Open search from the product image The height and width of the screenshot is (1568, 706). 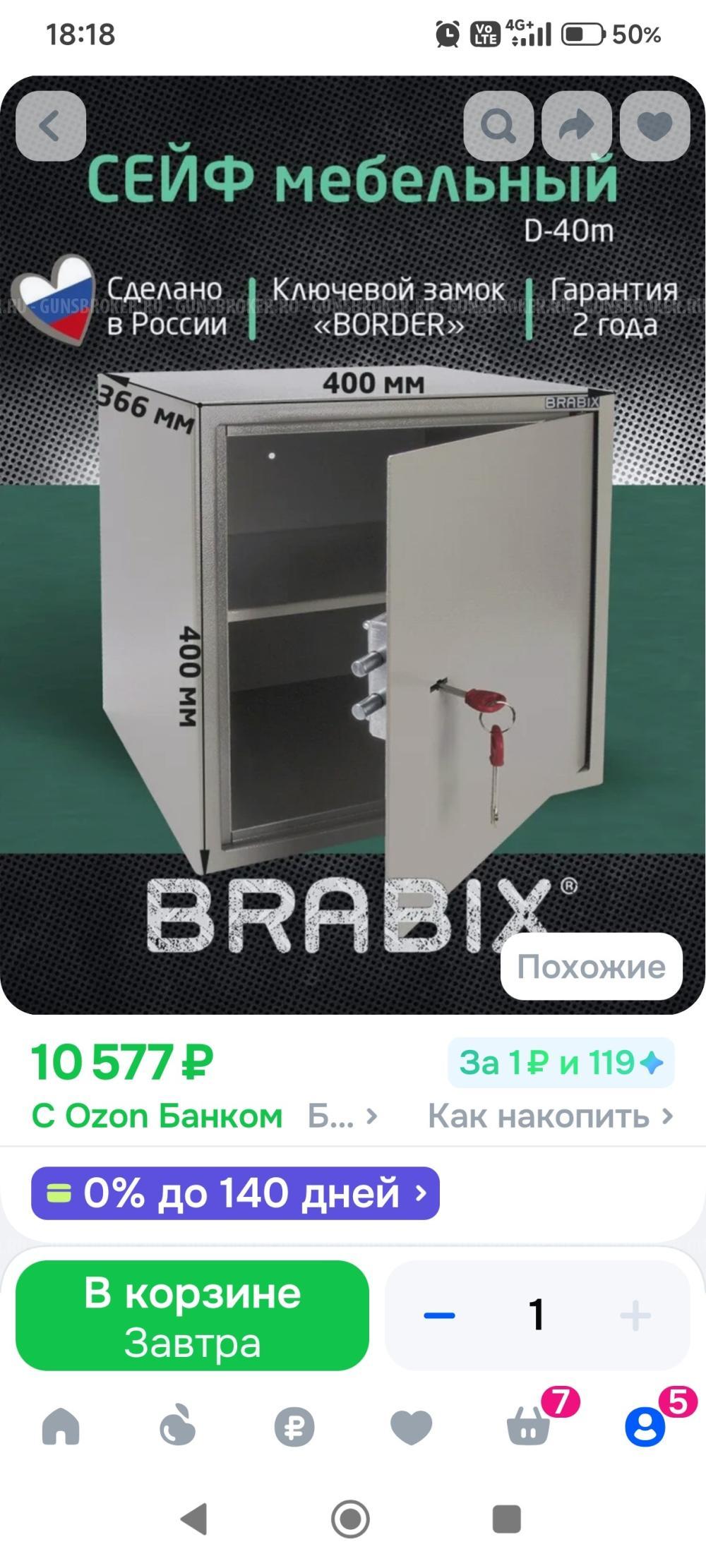tap(498, 126)
